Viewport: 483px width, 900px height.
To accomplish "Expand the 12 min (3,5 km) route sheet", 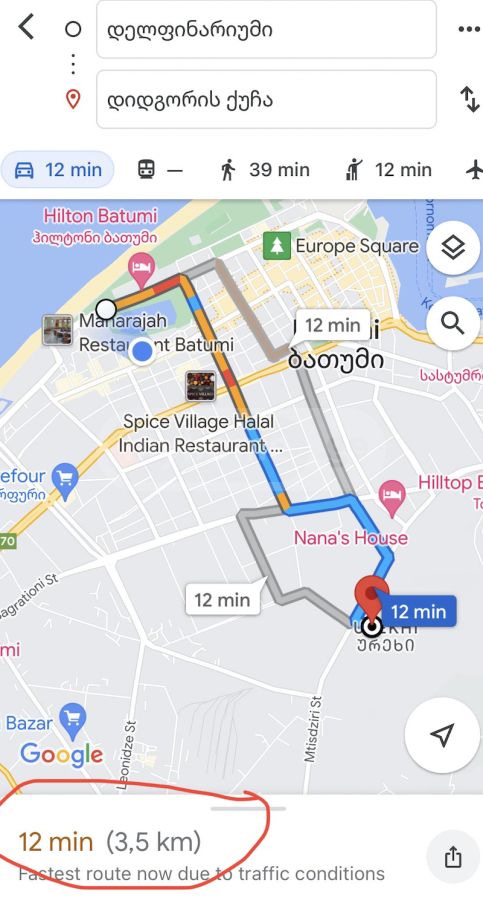I will tap(248, 809).
